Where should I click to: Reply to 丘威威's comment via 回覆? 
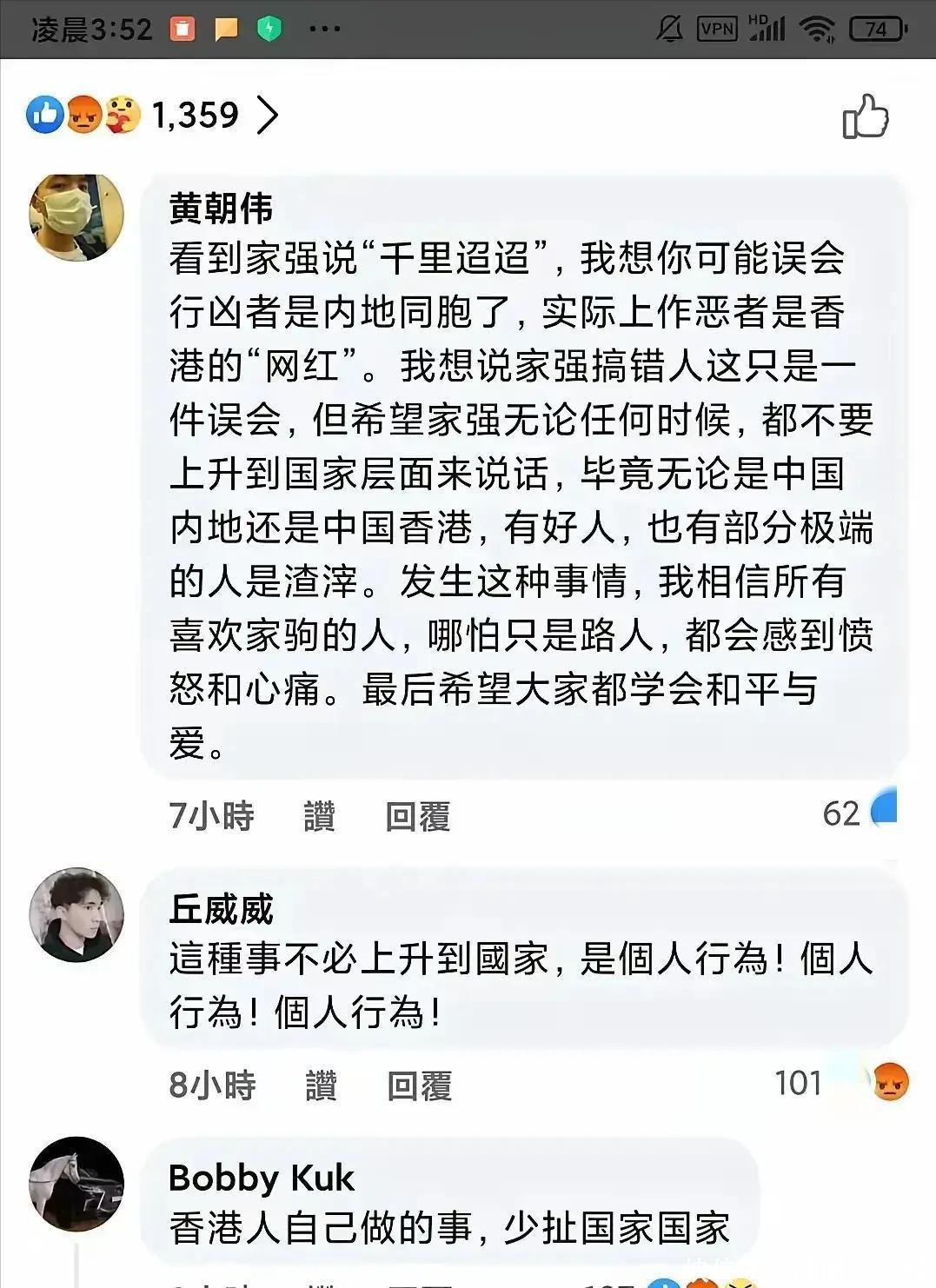[x=419, y=1086]
